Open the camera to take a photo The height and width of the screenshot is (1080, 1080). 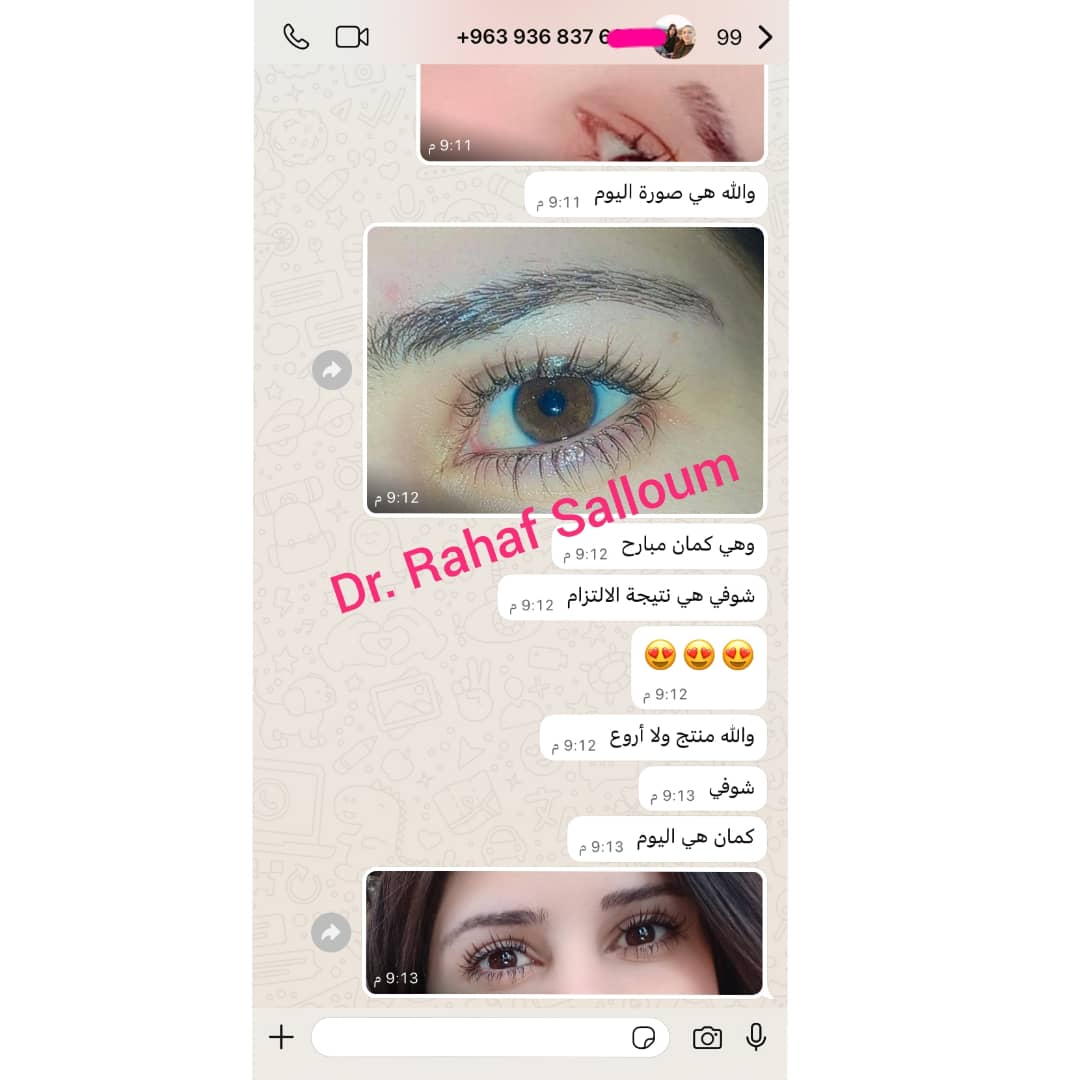coord(707,1037)
